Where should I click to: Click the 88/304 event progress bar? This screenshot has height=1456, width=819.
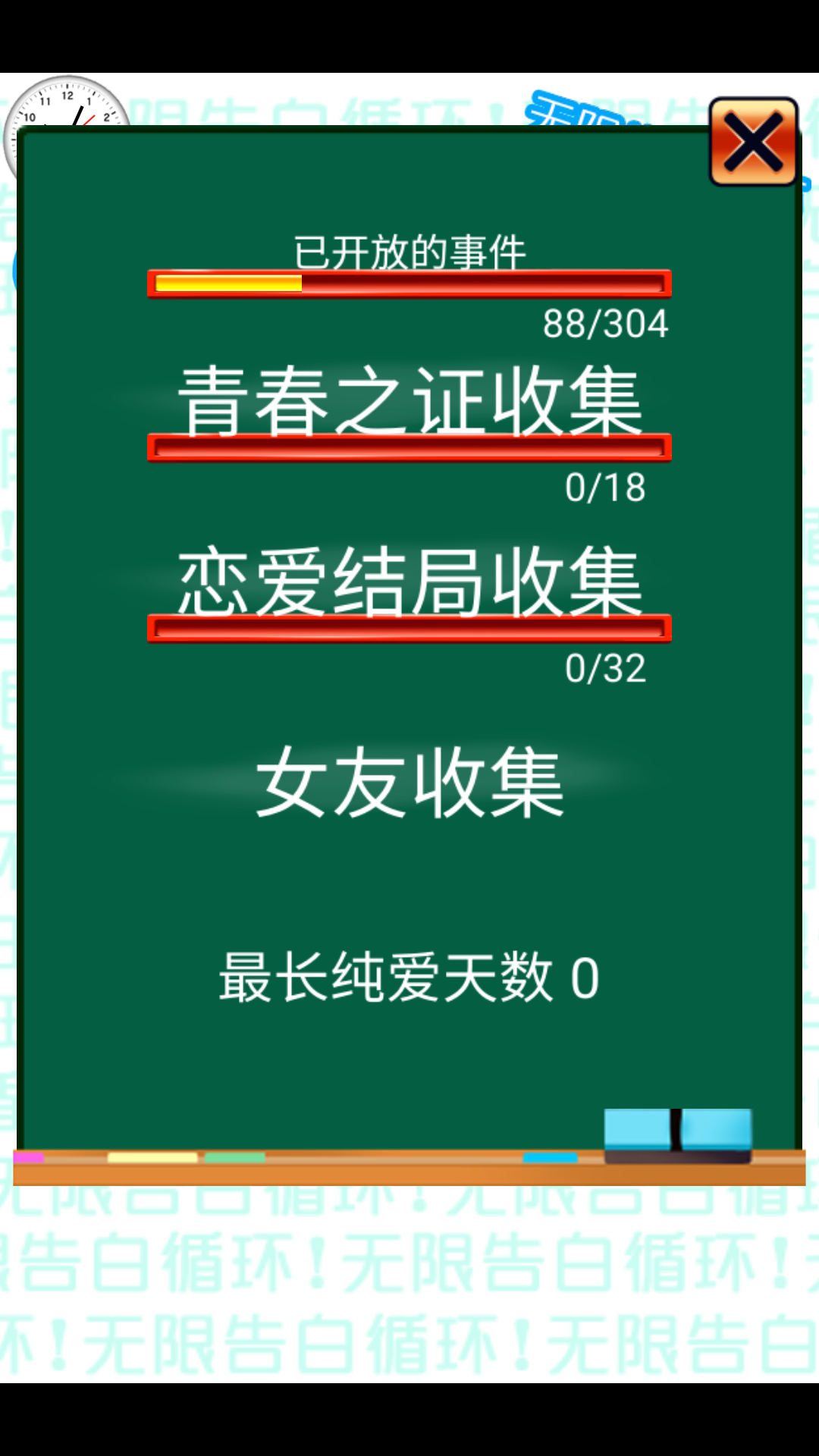coord(409,284)
